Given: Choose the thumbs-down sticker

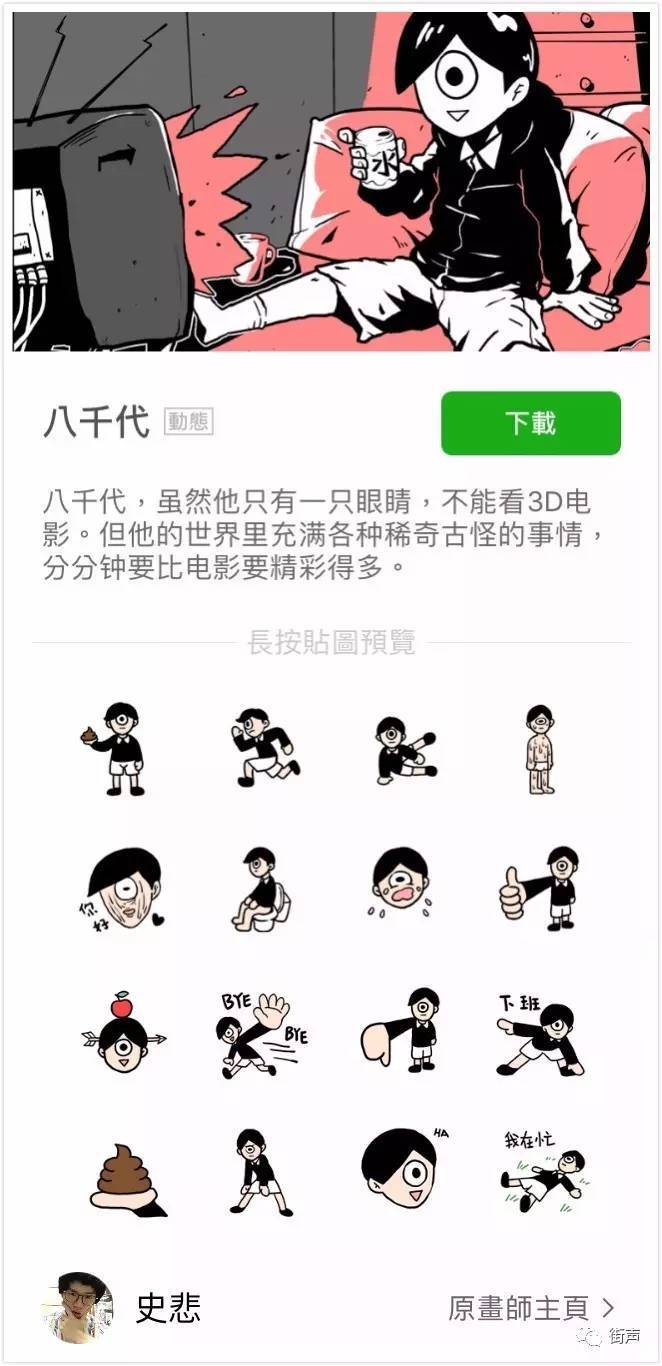Looking at the screenshot, I should tap(400, 1033).
